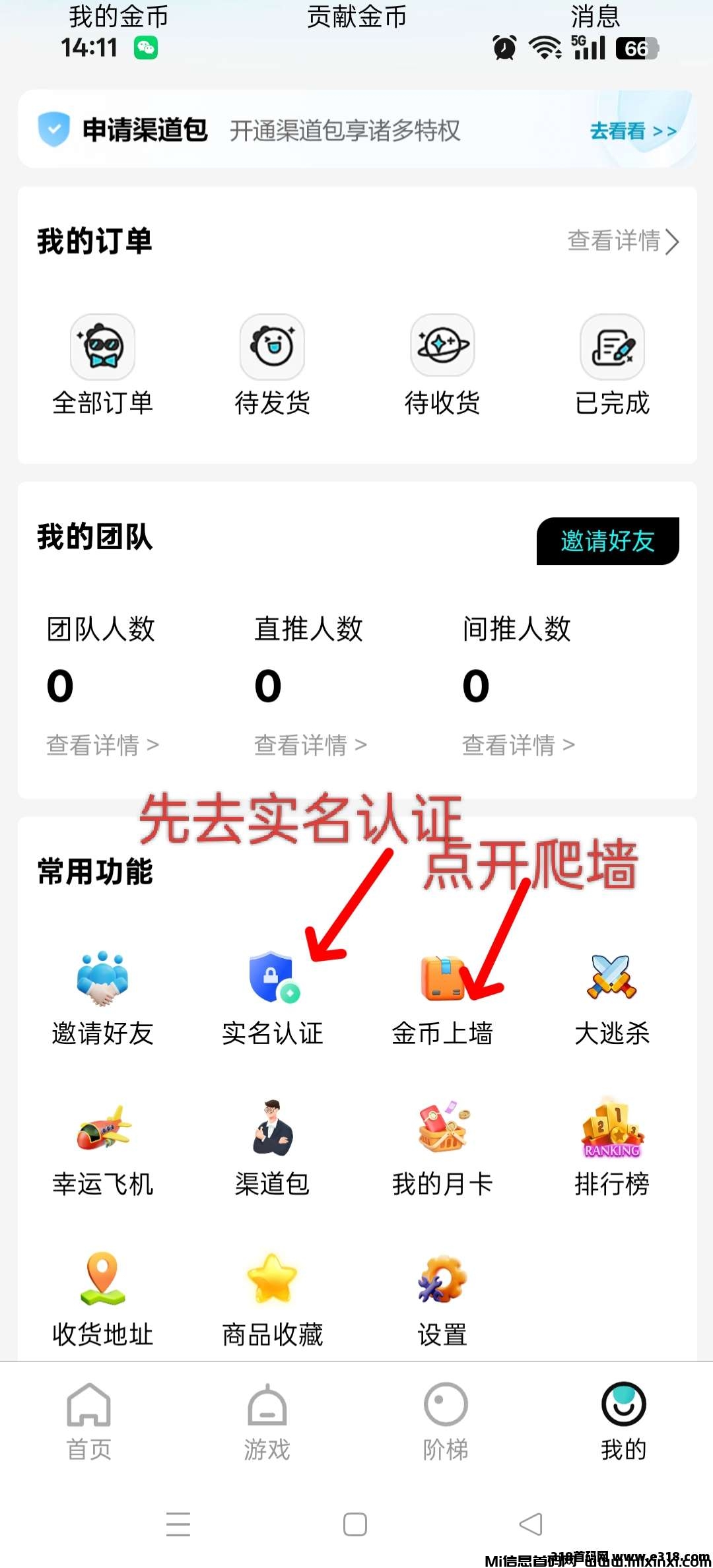The width and height of the screenshot is (713, 1568).
Task: Open 幸运飞机 function
Action: click(102, 1148)
